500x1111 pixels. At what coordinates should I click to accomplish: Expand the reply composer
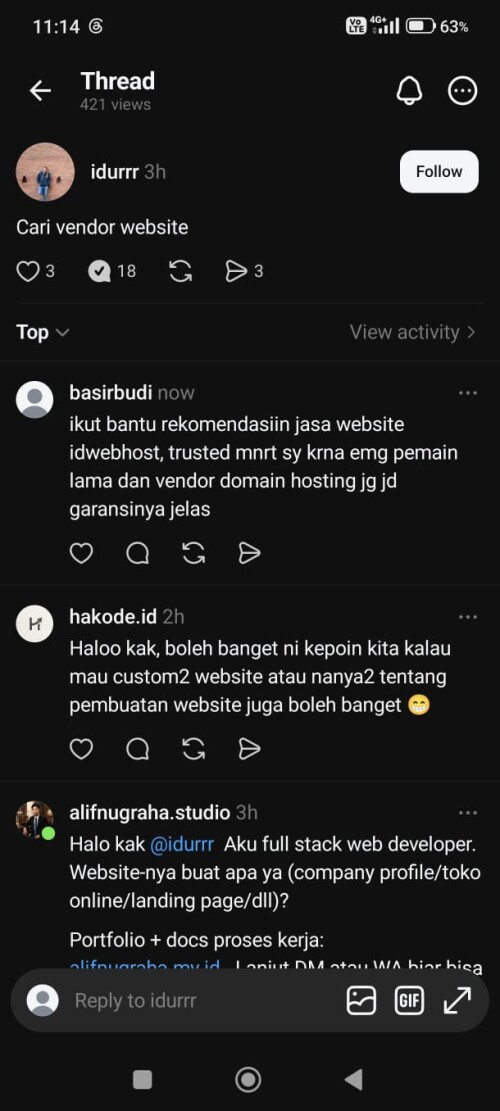coord(457,1000)
